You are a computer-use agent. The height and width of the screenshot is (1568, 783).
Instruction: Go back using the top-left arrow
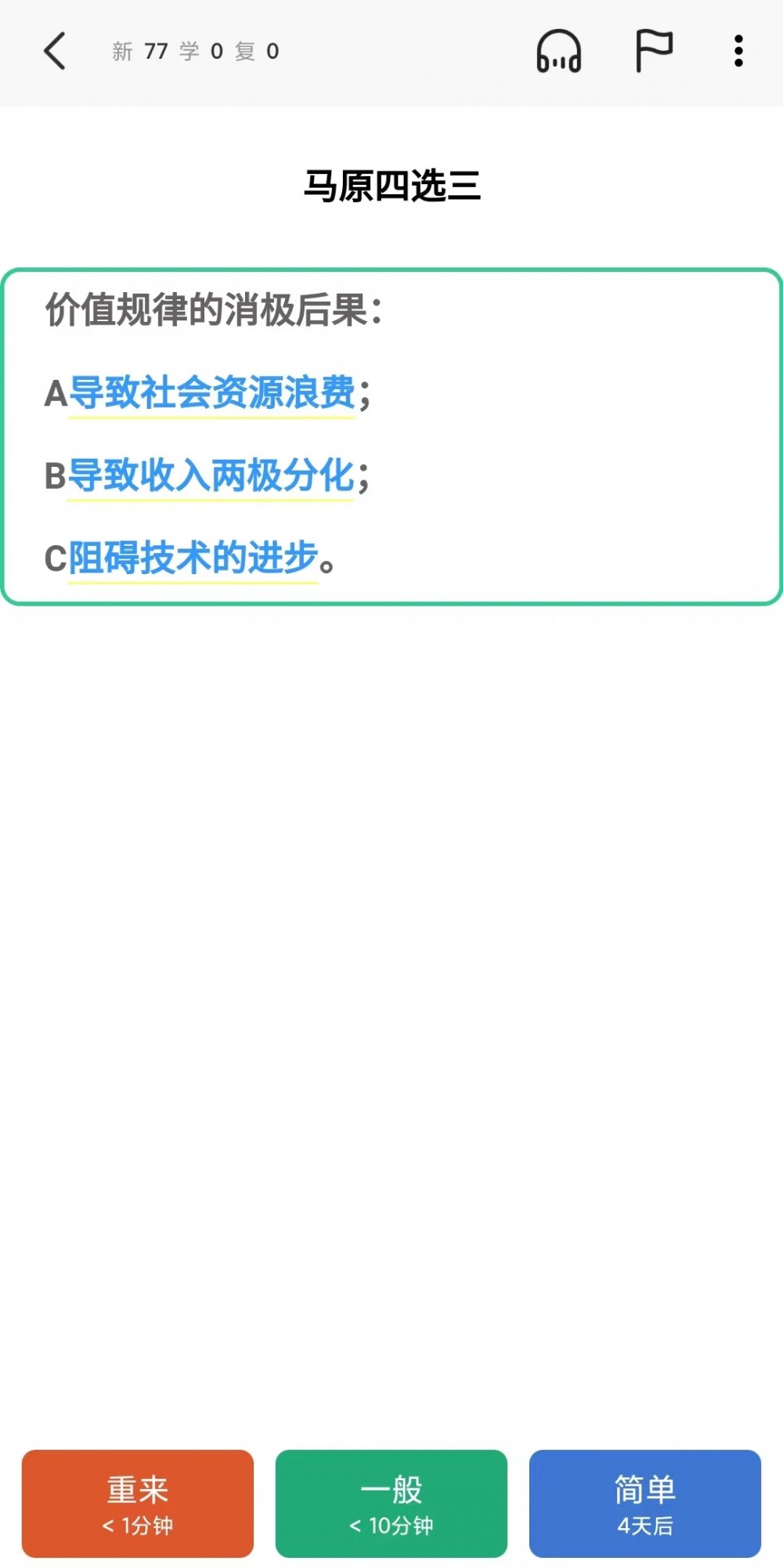(x=55, y=52)
